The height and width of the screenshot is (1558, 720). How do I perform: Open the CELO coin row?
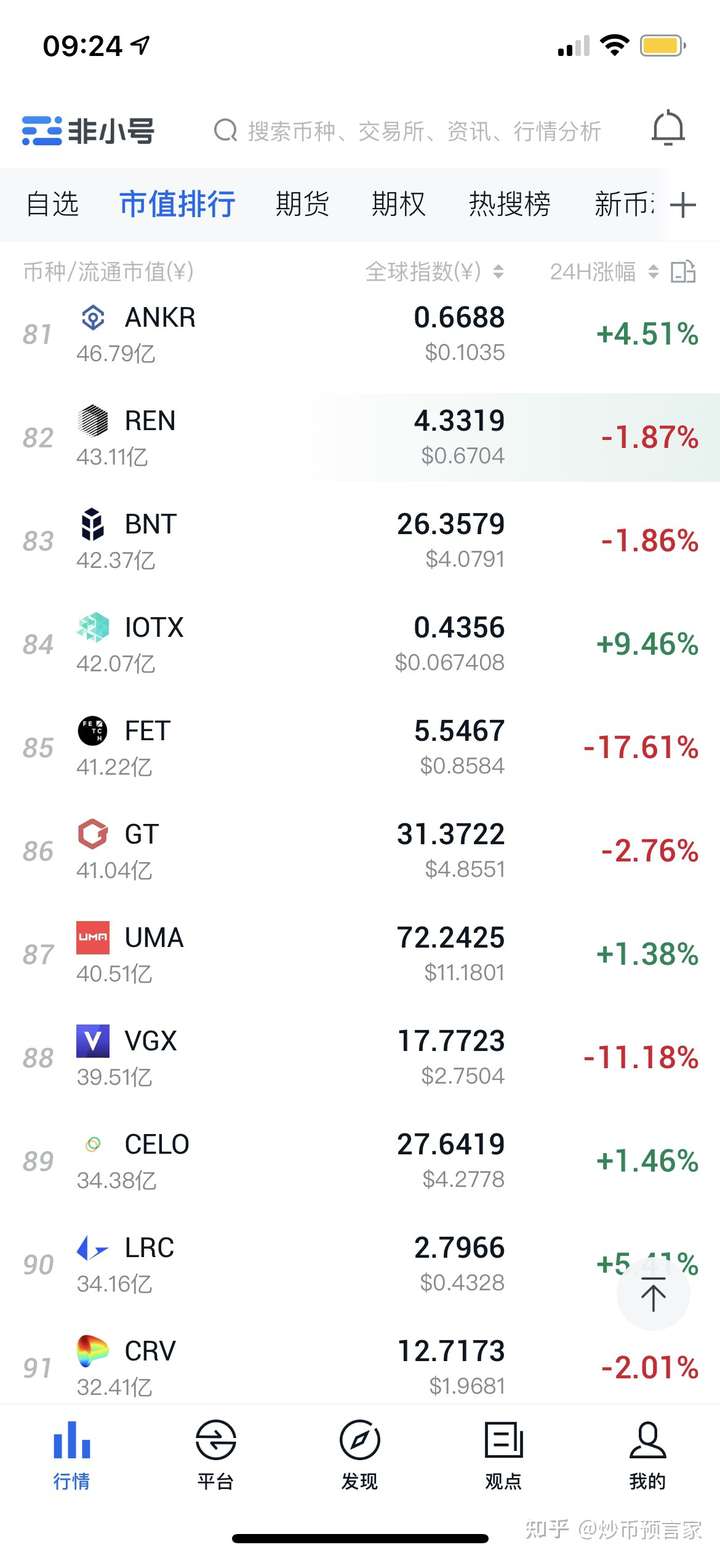click(x=360, y=1160)
